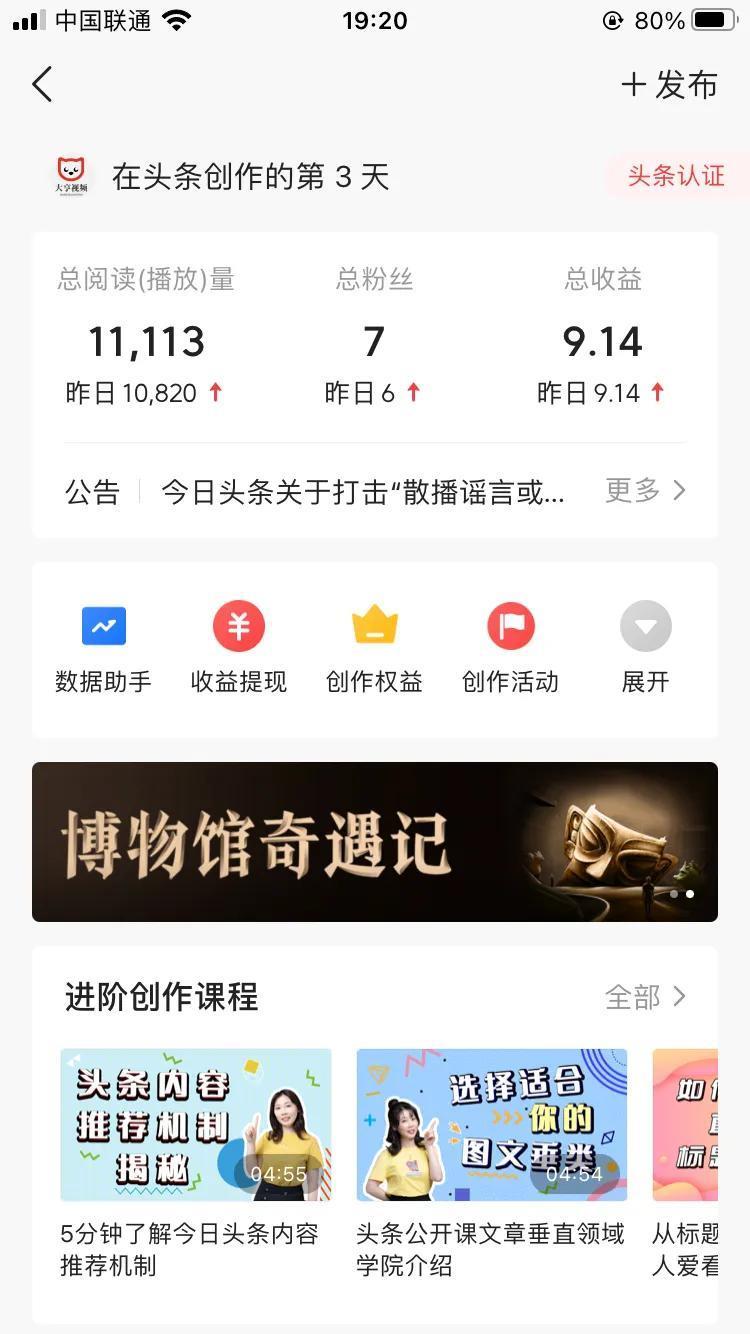The width and height of the screenshot is (750, 1334).
Task: Open the 博物馆奇遇记 banner
Action: 374,841
